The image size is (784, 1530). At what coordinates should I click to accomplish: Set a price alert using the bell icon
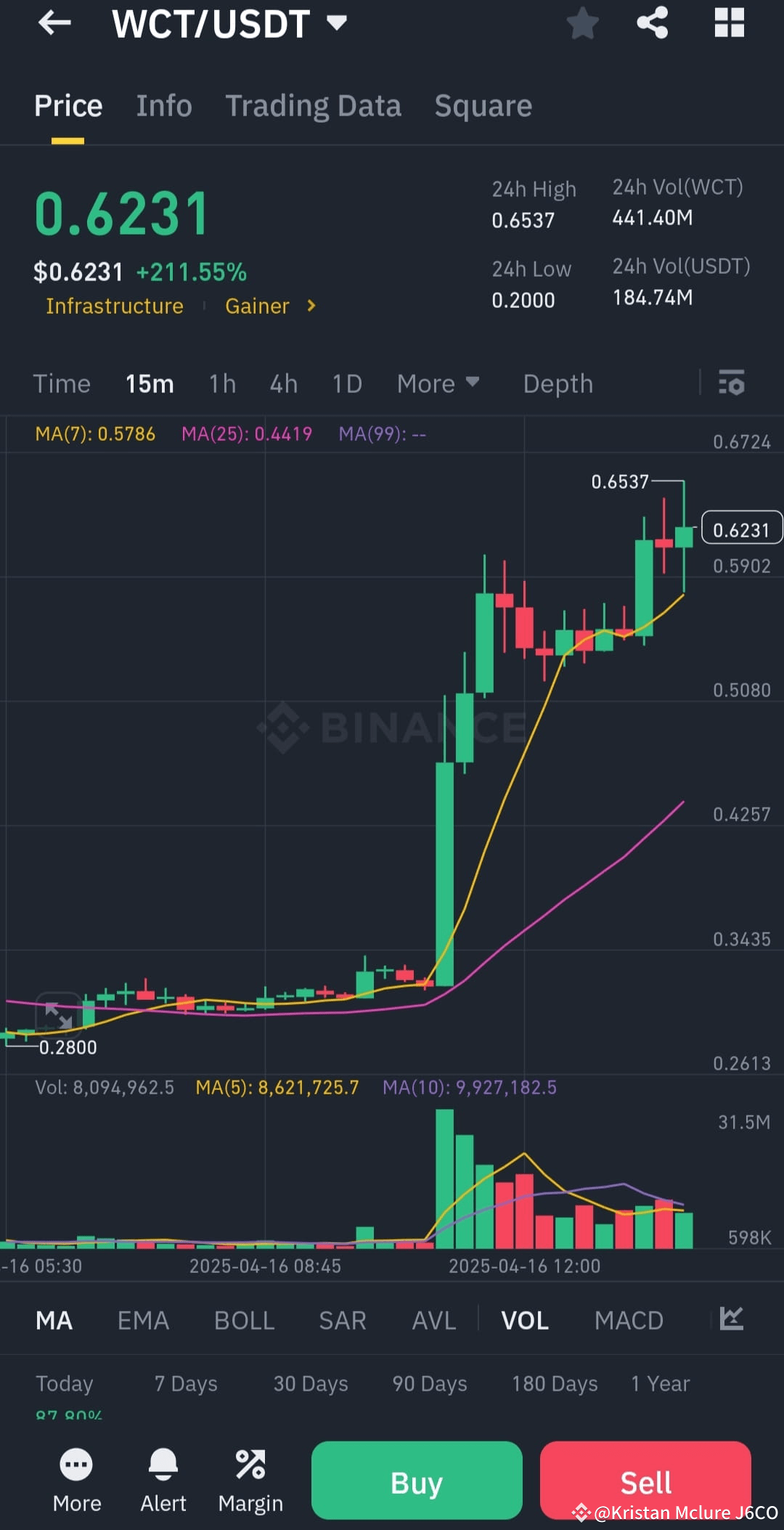coord(163,1465)
